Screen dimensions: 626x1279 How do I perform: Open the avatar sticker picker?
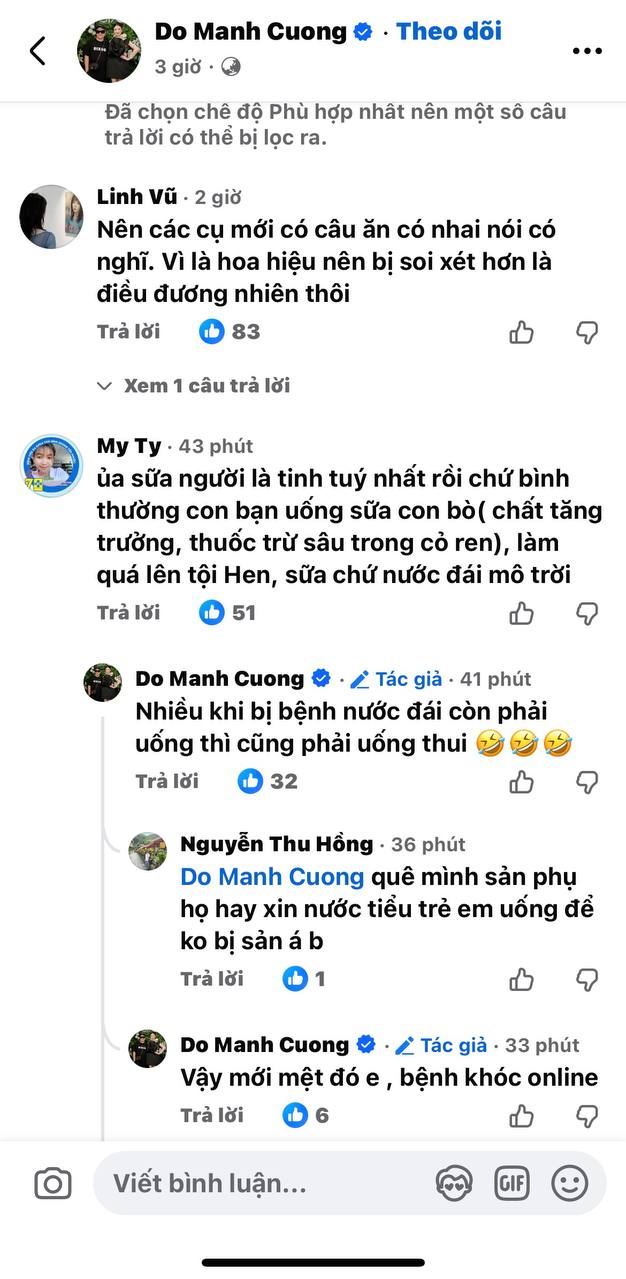click(x=455, y=1184)
